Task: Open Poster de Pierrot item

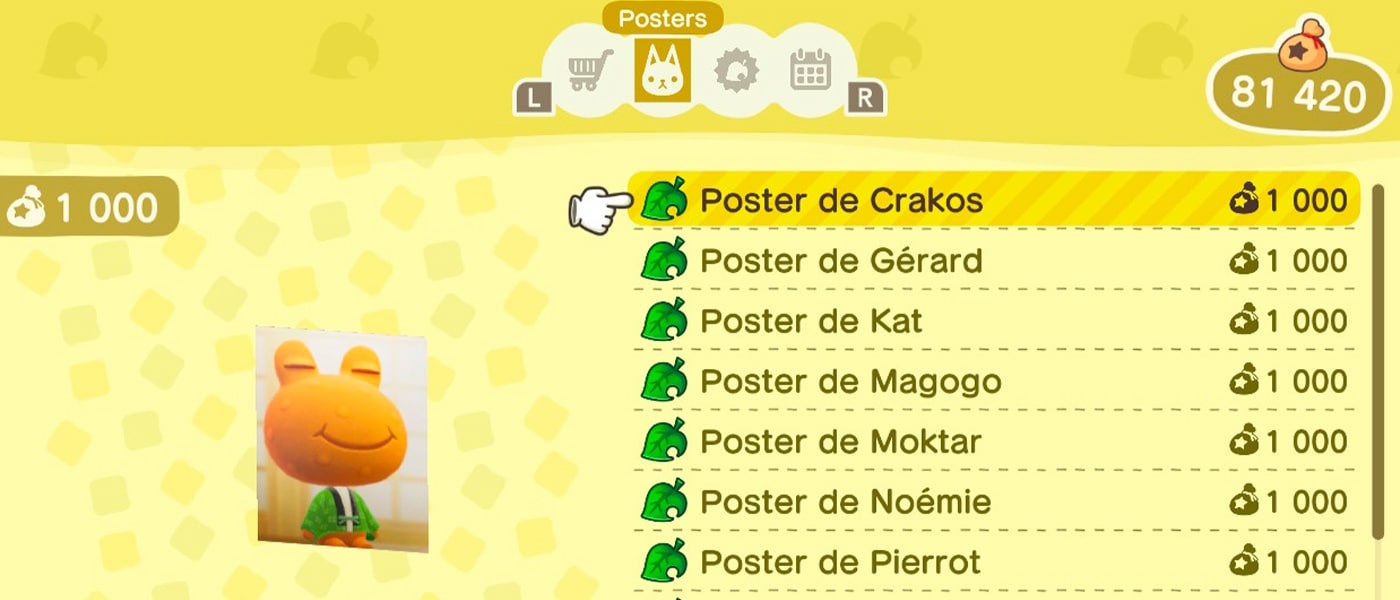Action: coord(994,561)
